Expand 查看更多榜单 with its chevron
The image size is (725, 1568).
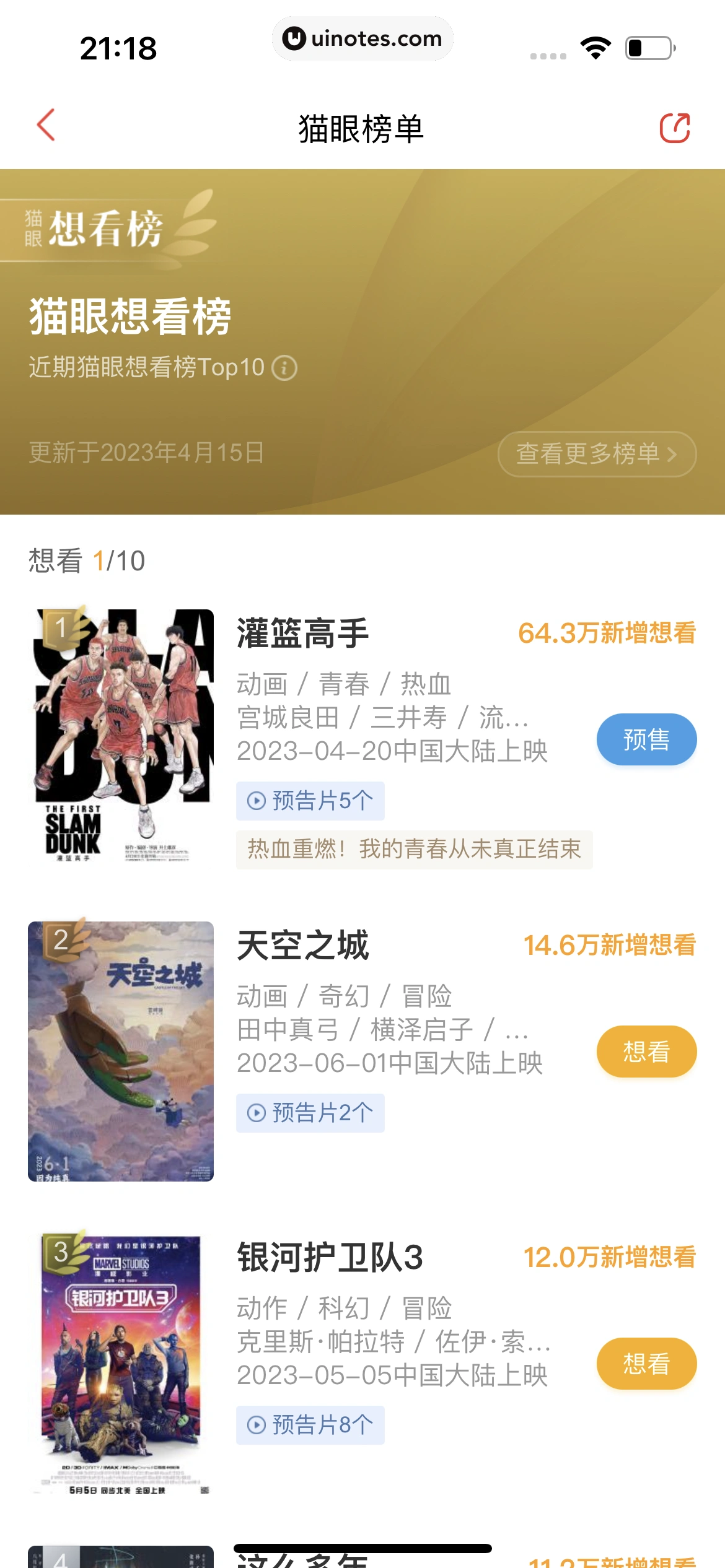point(596,454)
